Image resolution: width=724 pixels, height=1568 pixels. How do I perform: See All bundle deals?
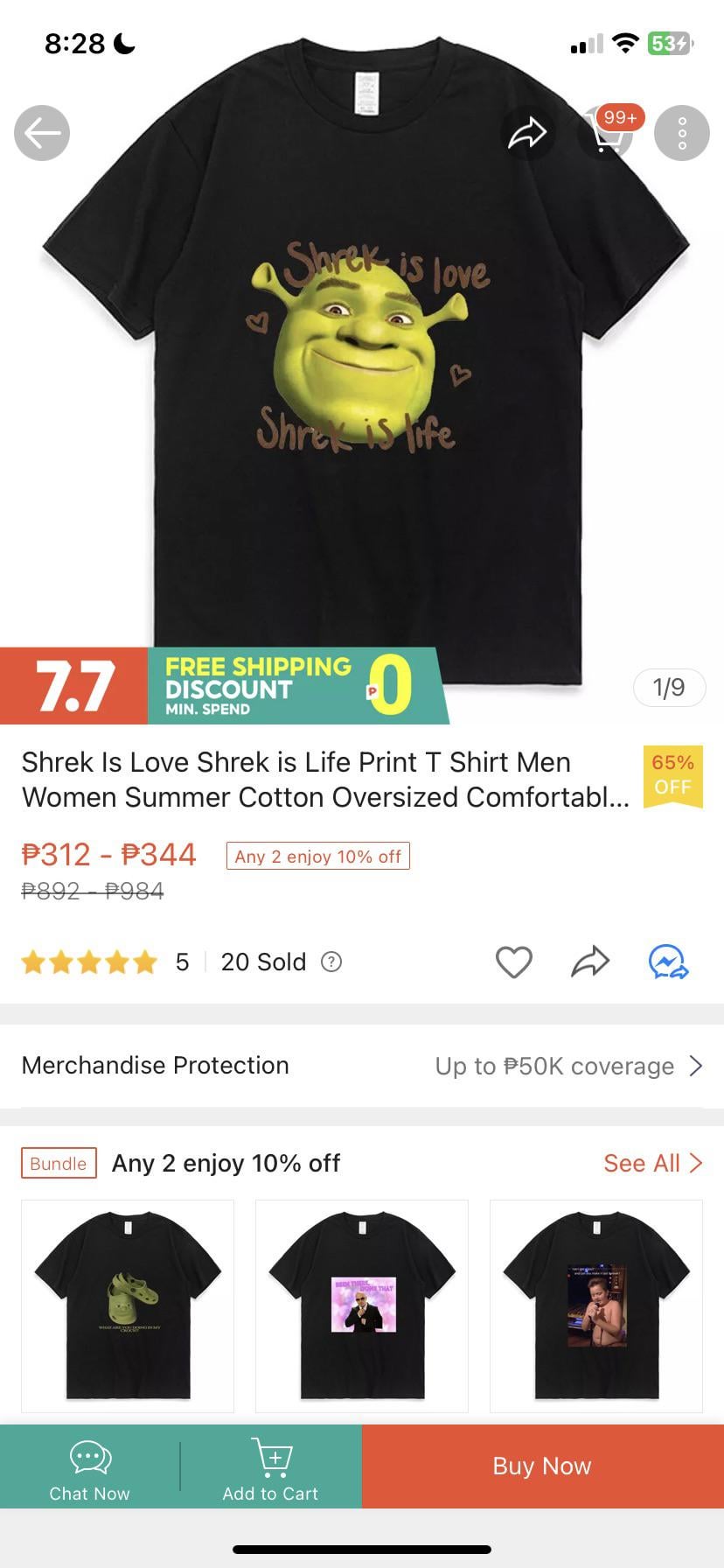(x=652, y=1163)
